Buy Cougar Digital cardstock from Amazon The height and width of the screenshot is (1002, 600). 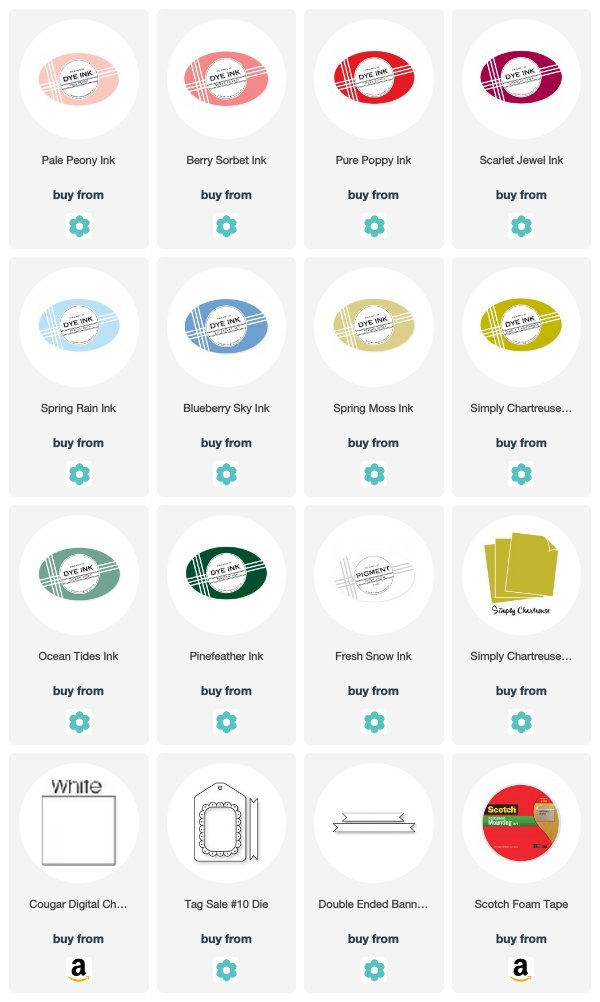79,970
